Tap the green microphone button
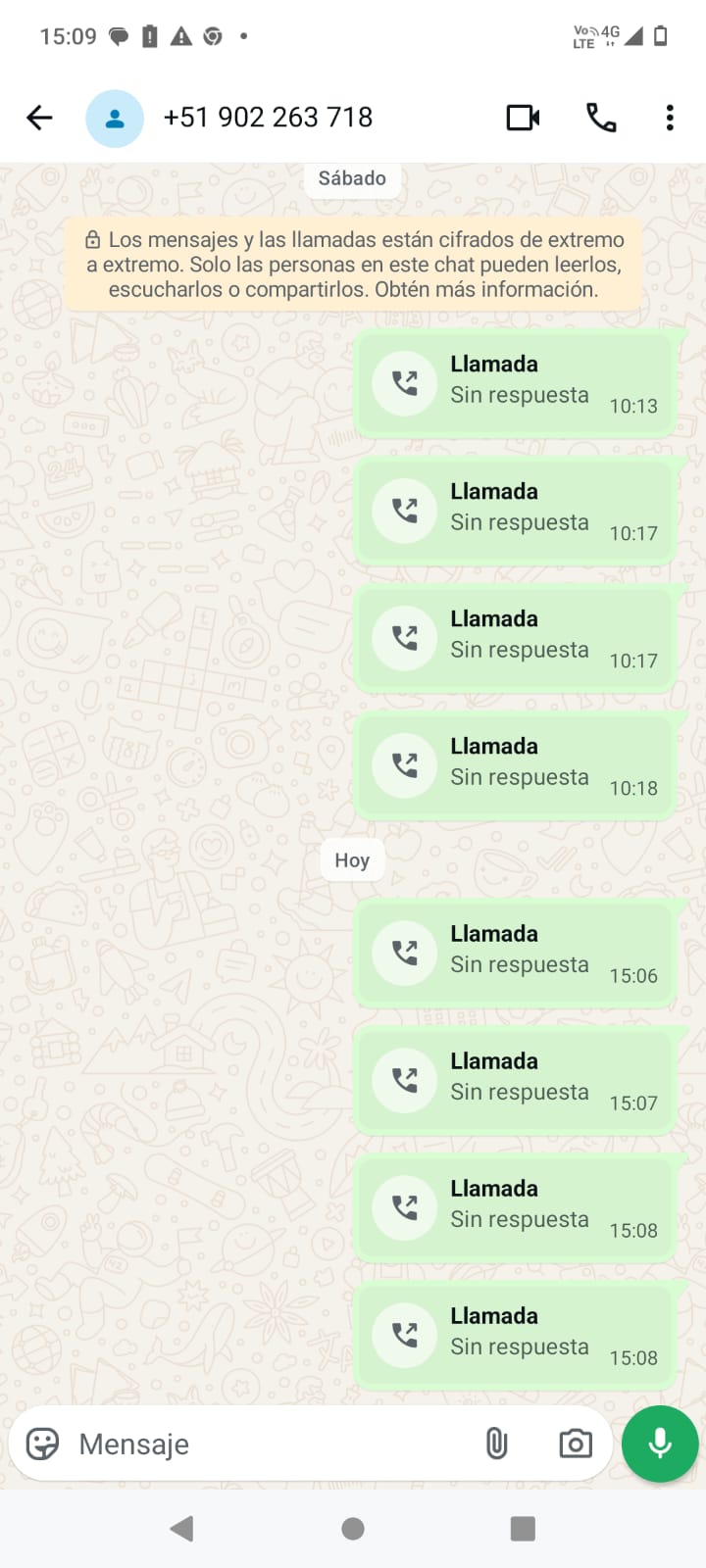Image resolution: width=706 pixels, height=1568 pixels. [x=660, y=1444]
